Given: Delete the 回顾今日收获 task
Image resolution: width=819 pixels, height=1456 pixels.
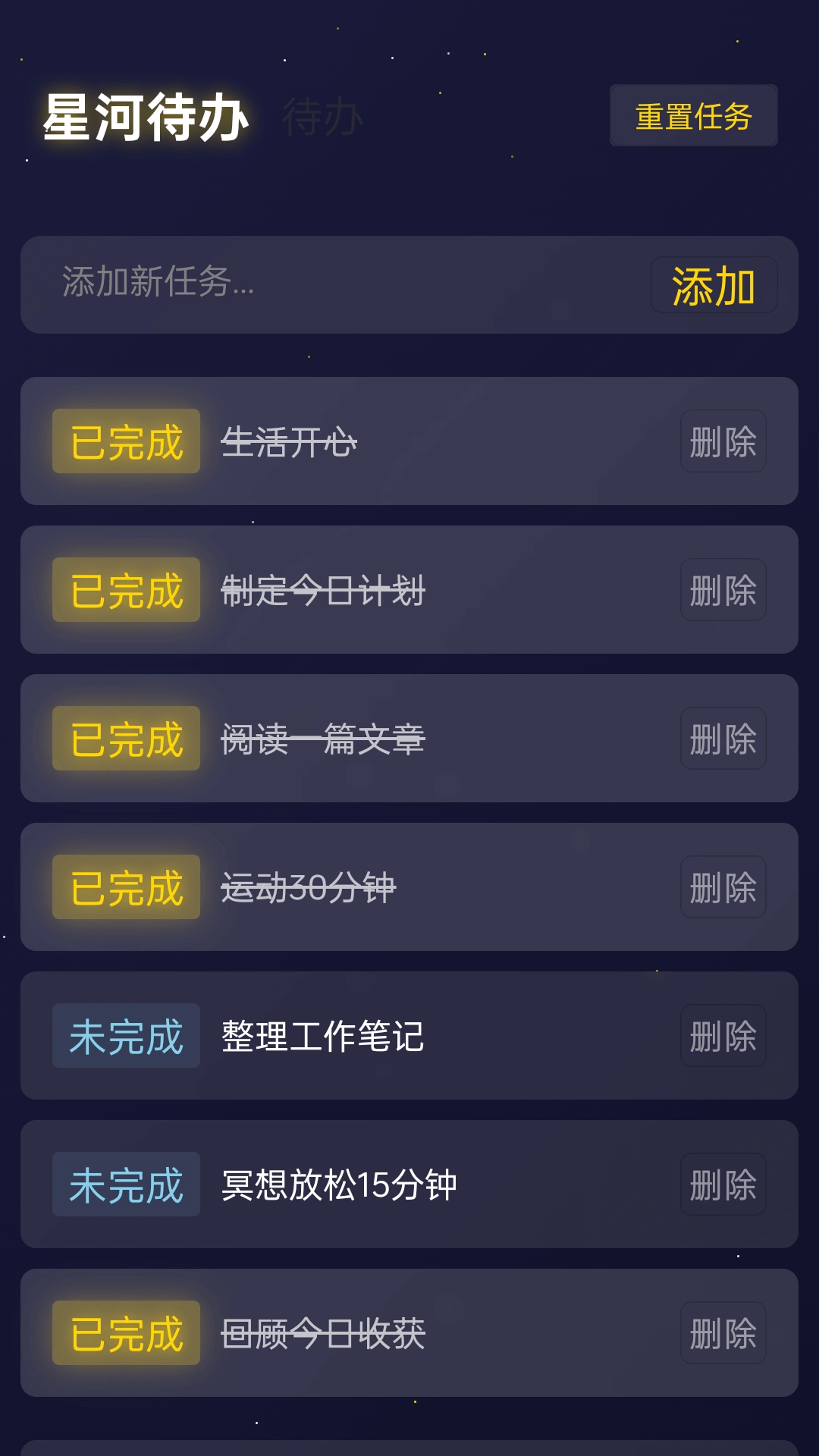Looking at the screenshot, I should click(723, 1333).
